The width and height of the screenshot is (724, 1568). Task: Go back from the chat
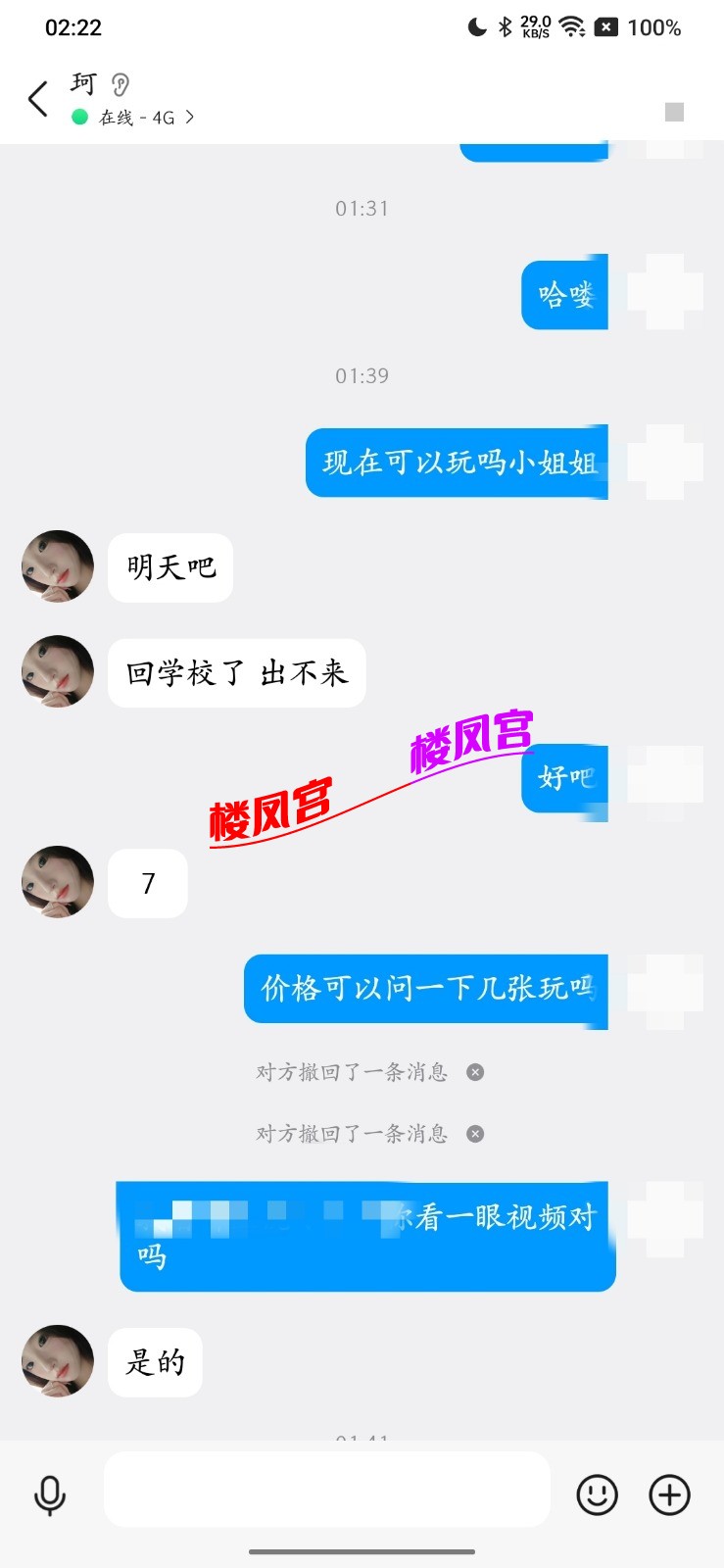coord(37,99)
